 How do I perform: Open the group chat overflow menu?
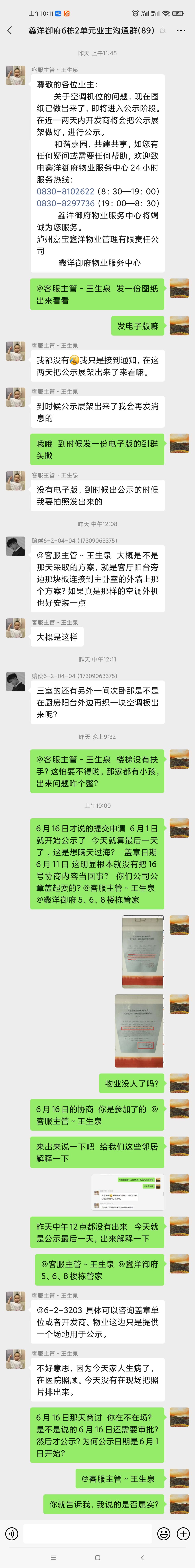180,30
